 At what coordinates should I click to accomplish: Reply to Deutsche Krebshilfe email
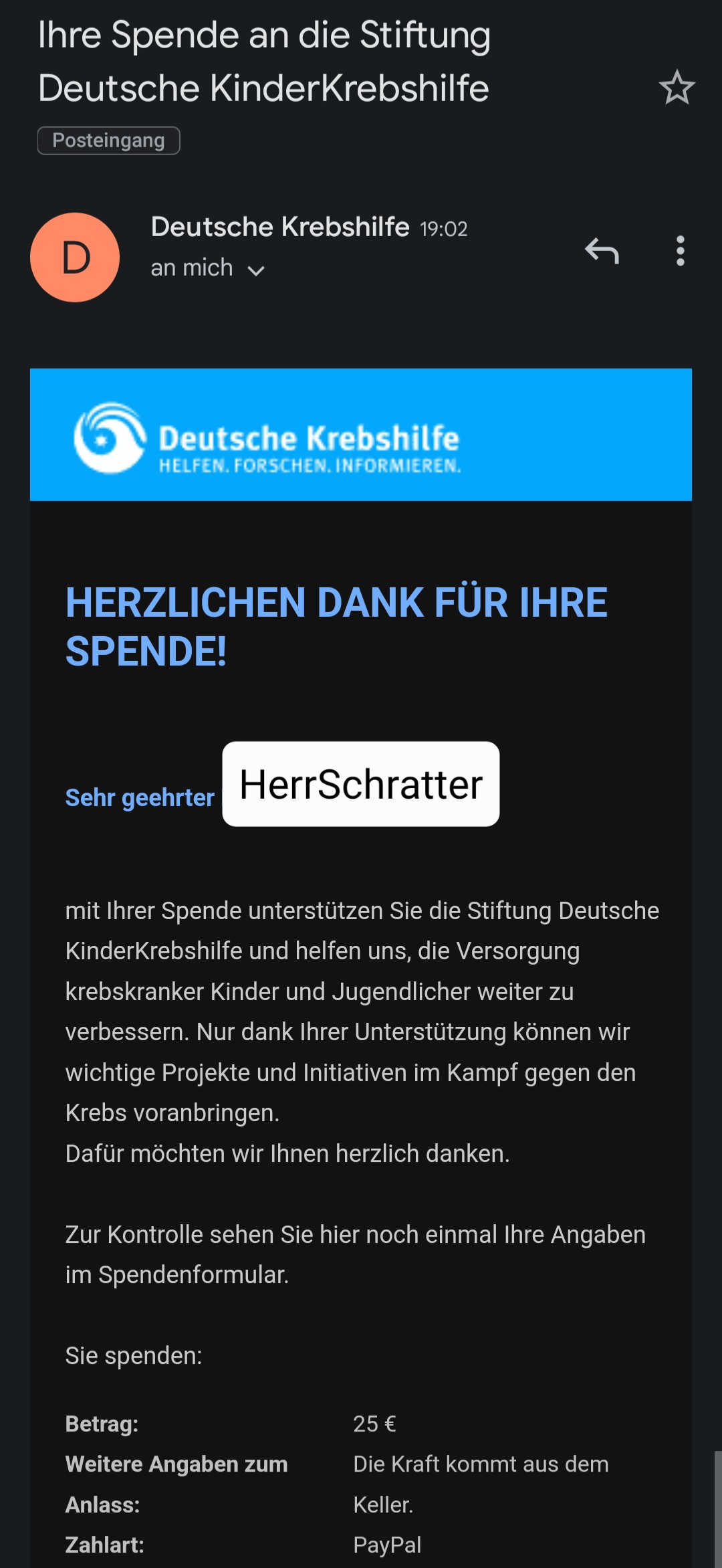[x=602, y=252]
